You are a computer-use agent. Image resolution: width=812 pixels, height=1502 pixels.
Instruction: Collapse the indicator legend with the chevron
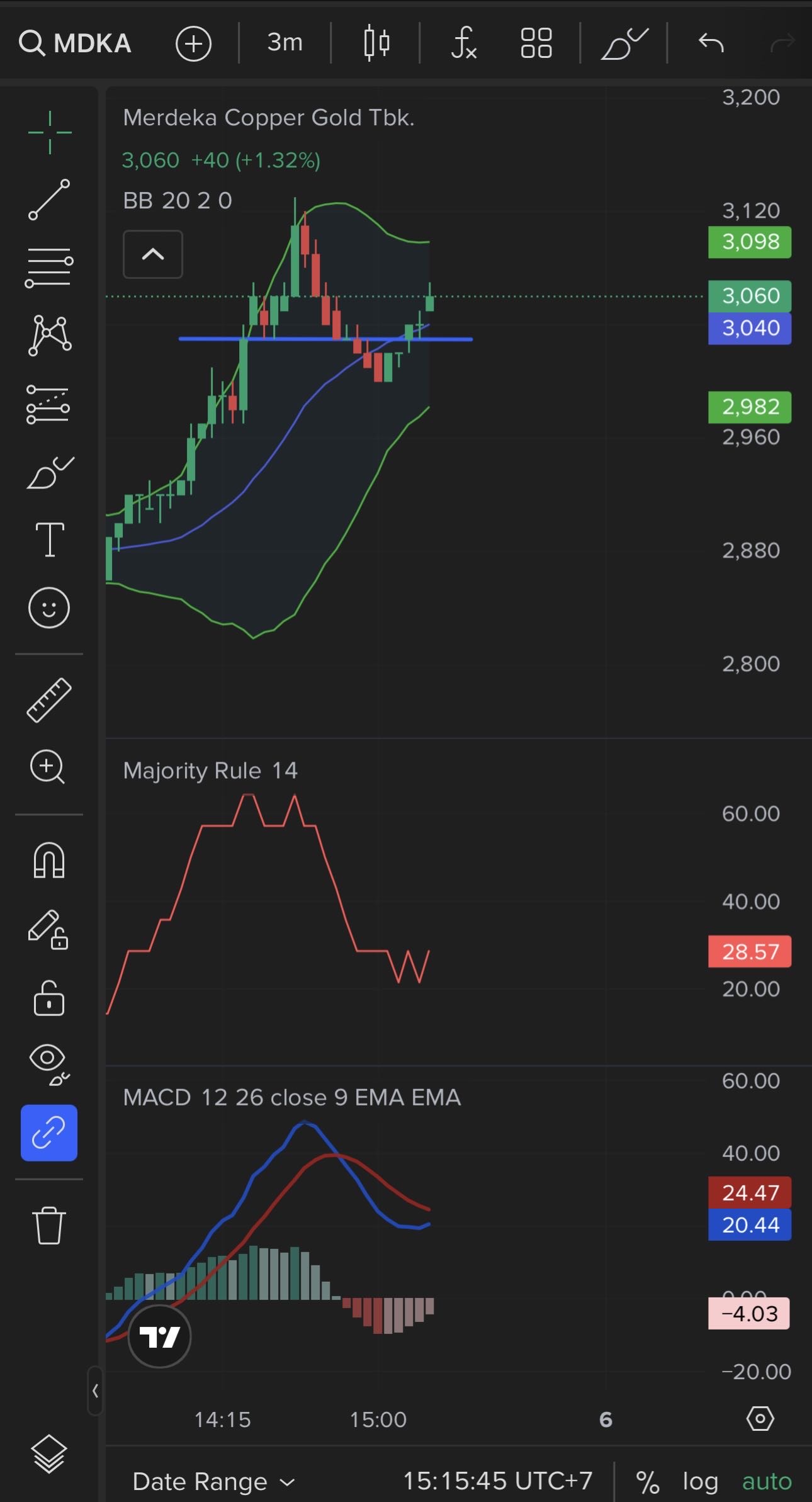[153, 254]
